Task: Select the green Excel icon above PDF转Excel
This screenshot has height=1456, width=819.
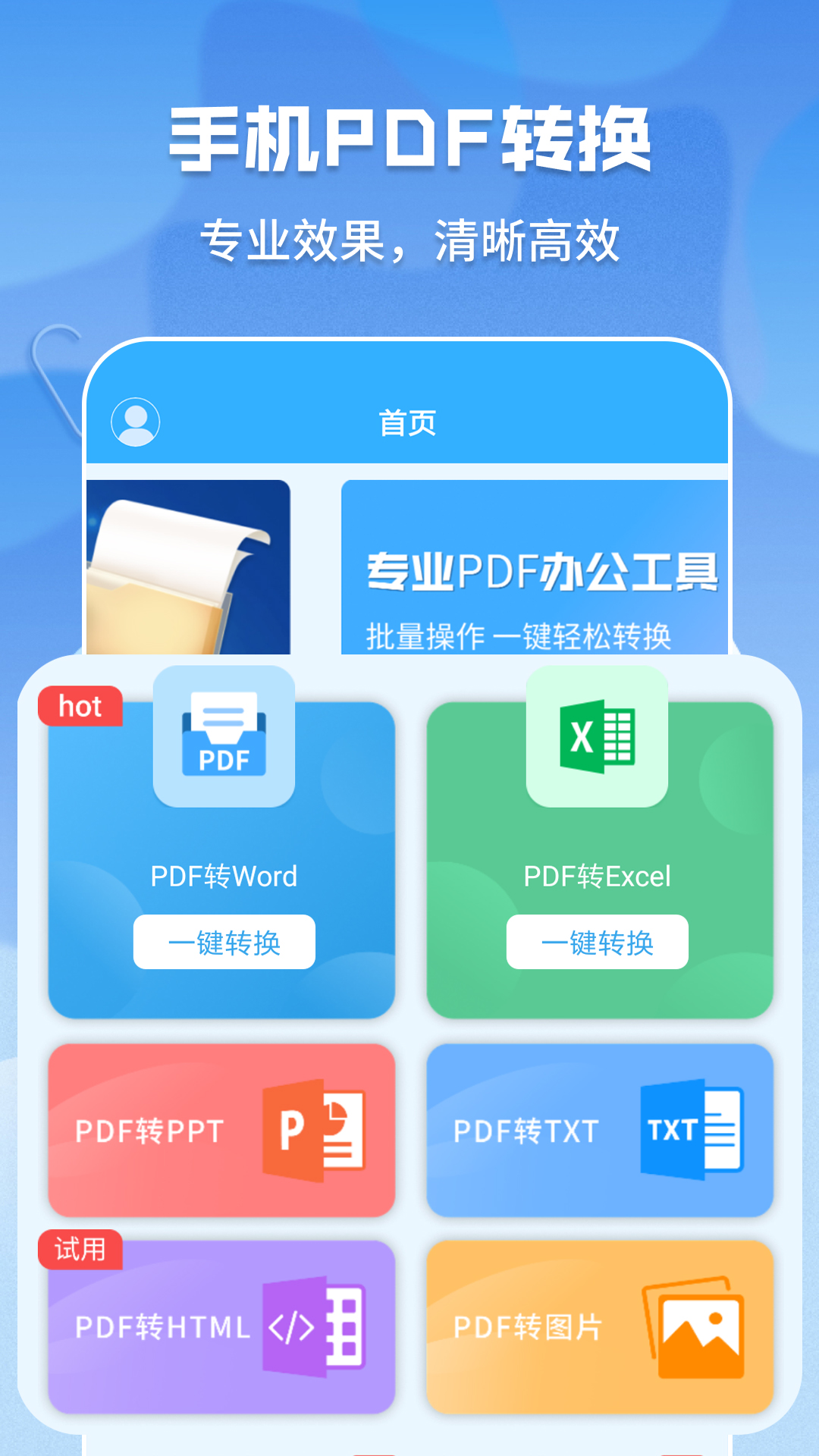Action: tap(598, 736)
